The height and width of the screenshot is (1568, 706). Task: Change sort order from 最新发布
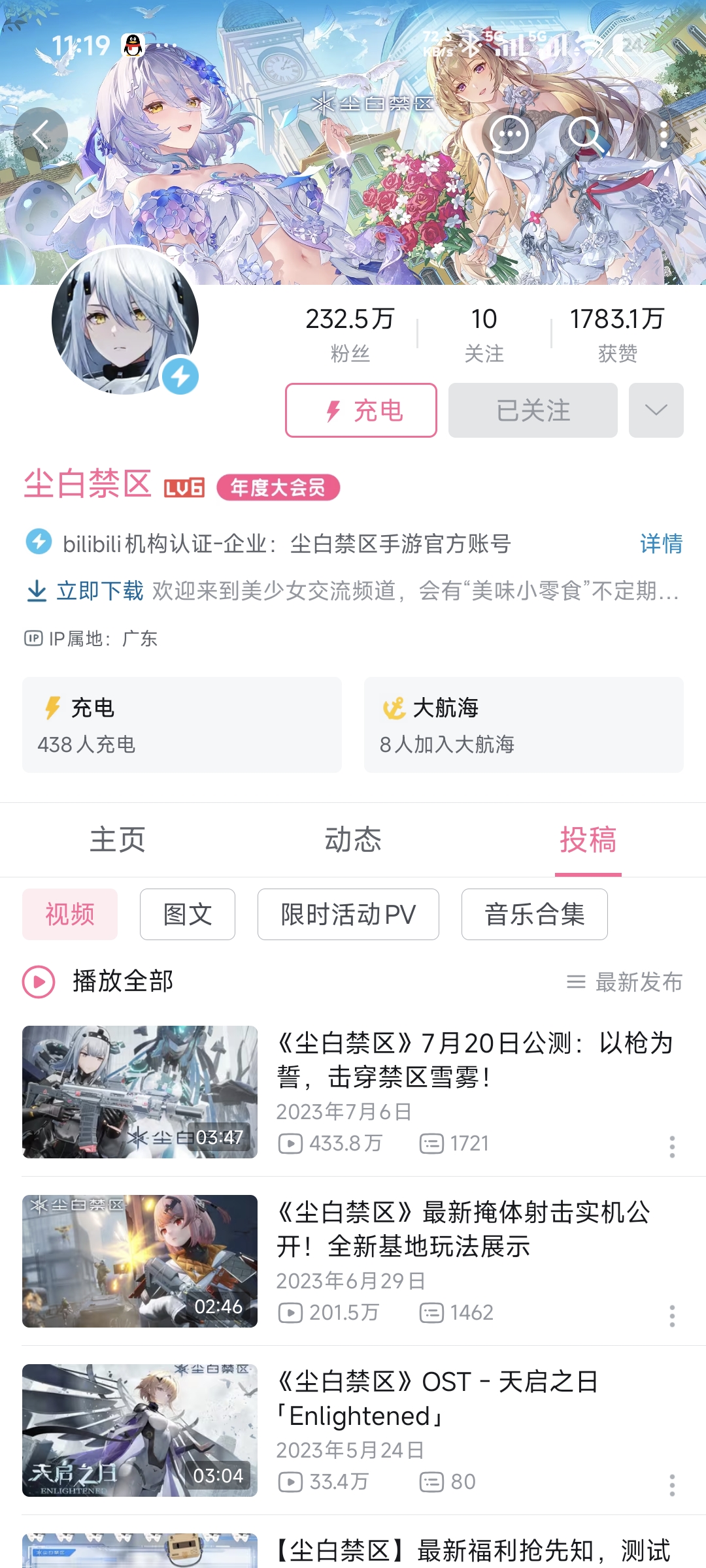[x=625, y=981]
